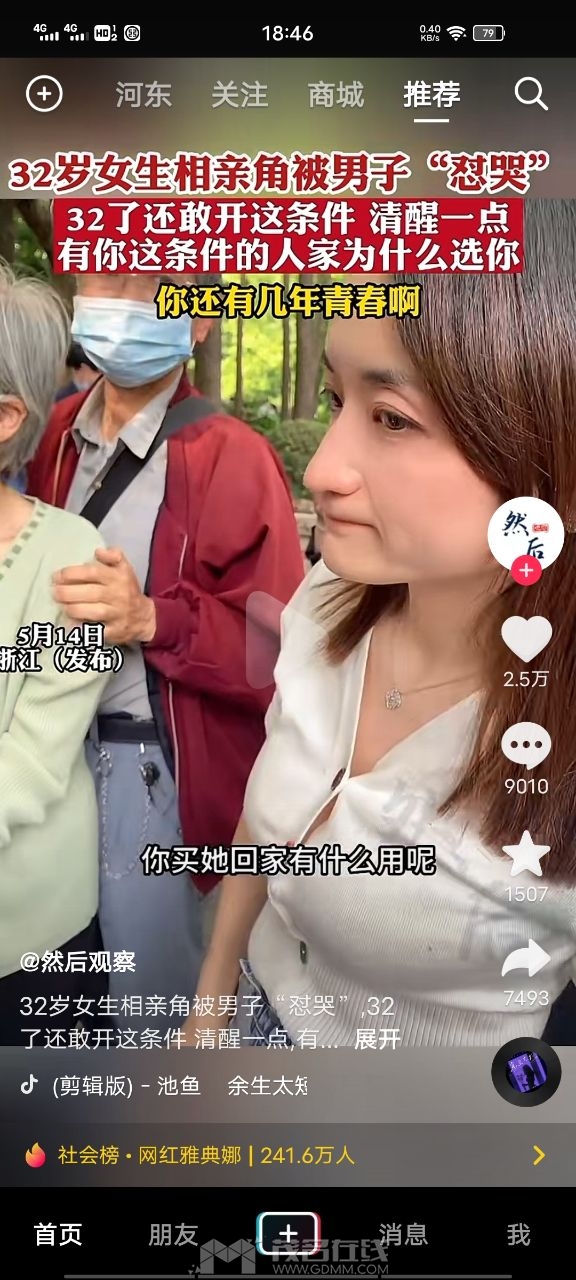
Task: Open the search magnifier icon
Action: (x=531, y=94)
